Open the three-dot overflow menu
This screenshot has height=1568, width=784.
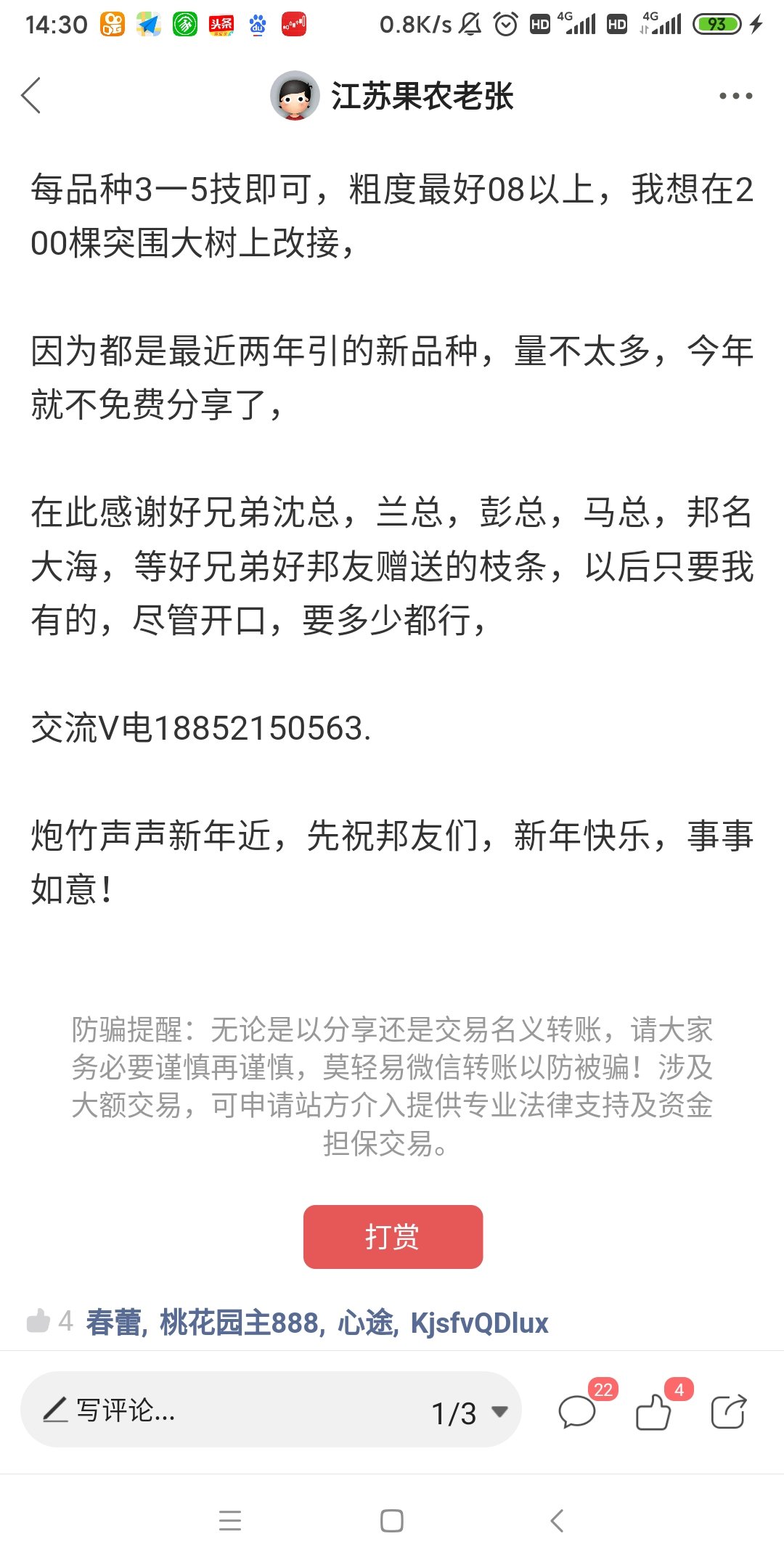click(x=735, y=96)
